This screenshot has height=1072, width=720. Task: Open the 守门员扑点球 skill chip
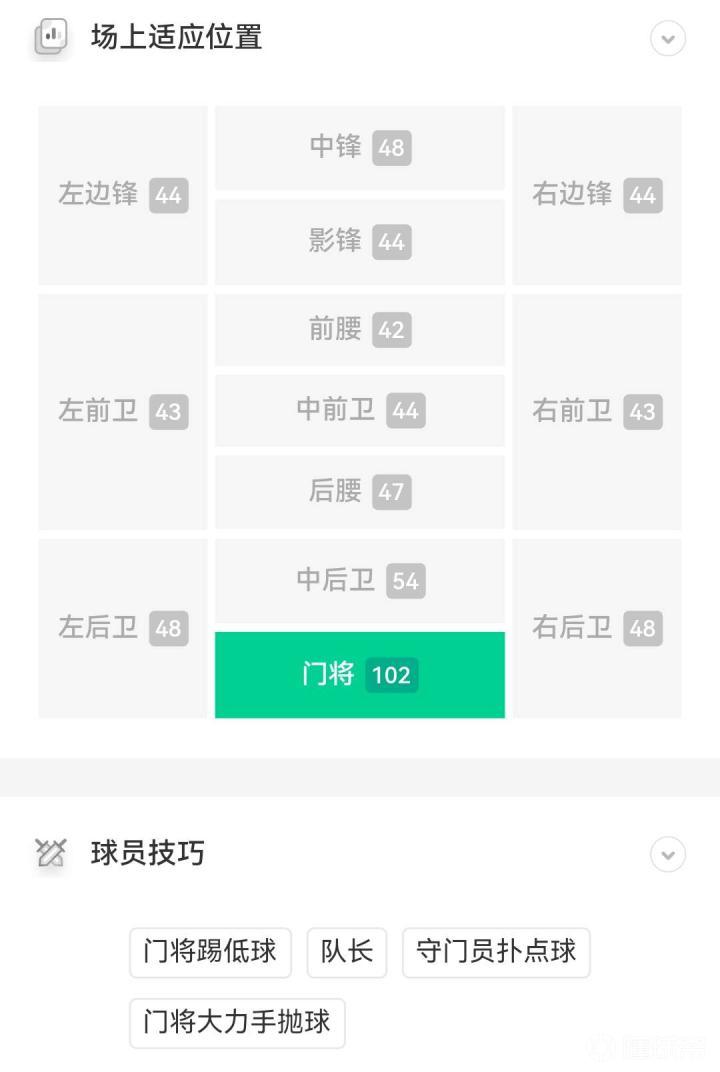click(x=496, y=951)
